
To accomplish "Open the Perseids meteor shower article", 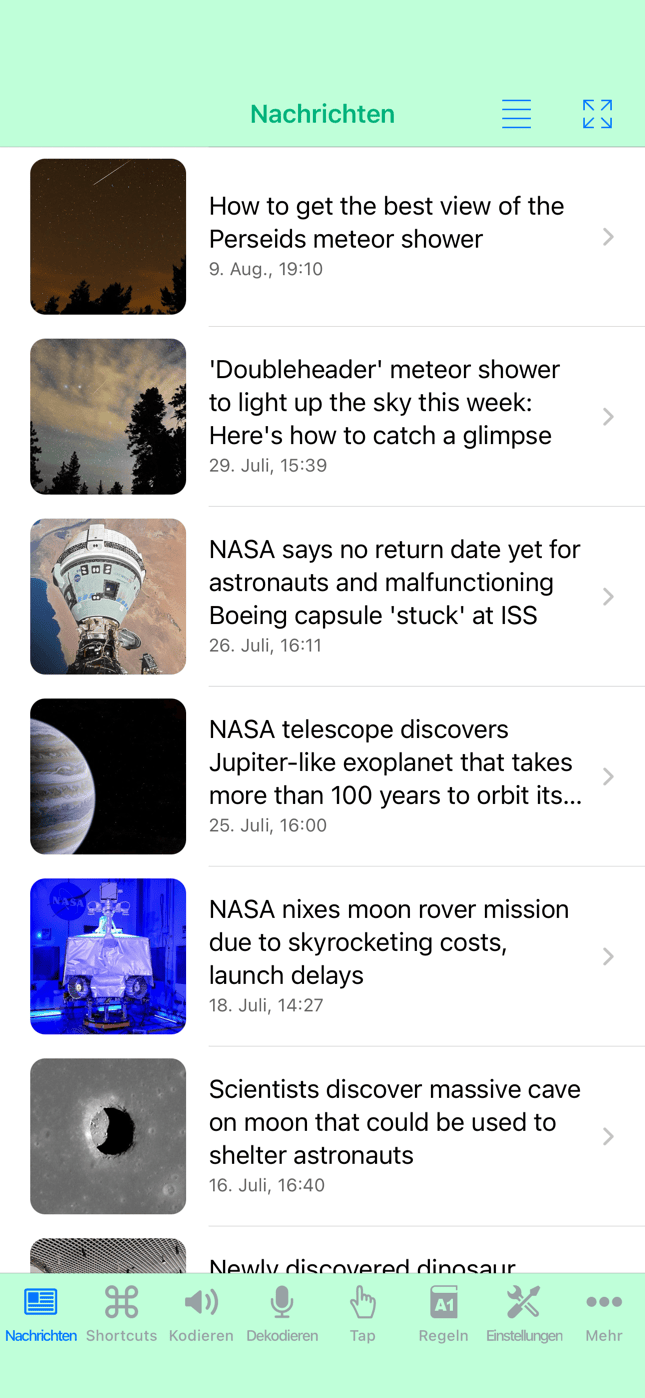I will coord(322,237).
